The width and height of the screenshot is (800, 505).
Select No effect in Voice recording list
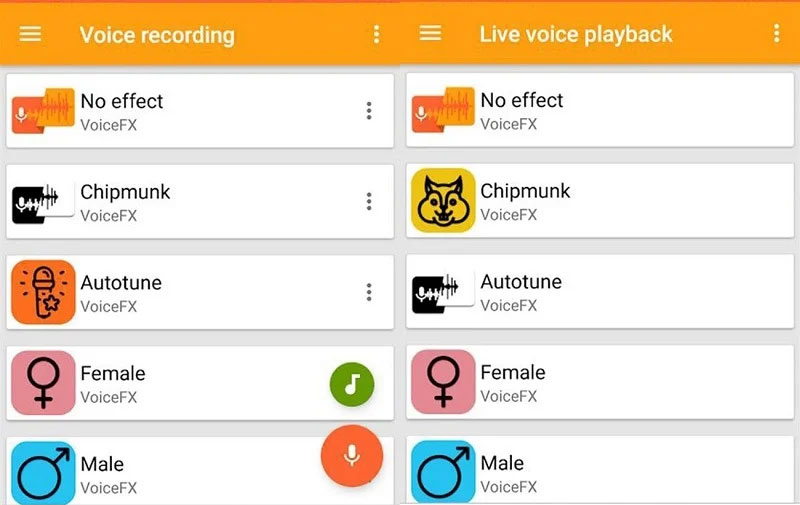(180, 111)
